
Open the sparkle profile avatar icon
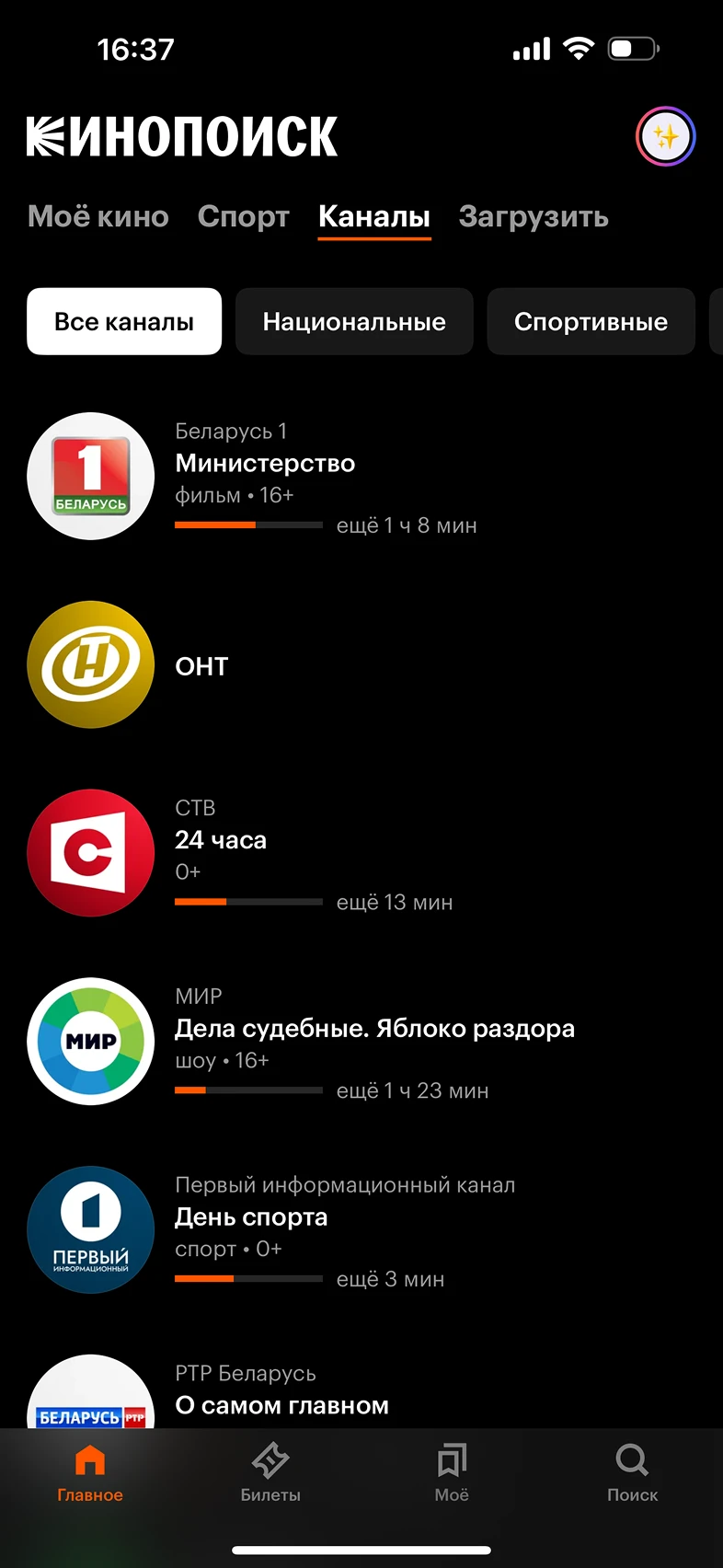click(x=665, y=137)
